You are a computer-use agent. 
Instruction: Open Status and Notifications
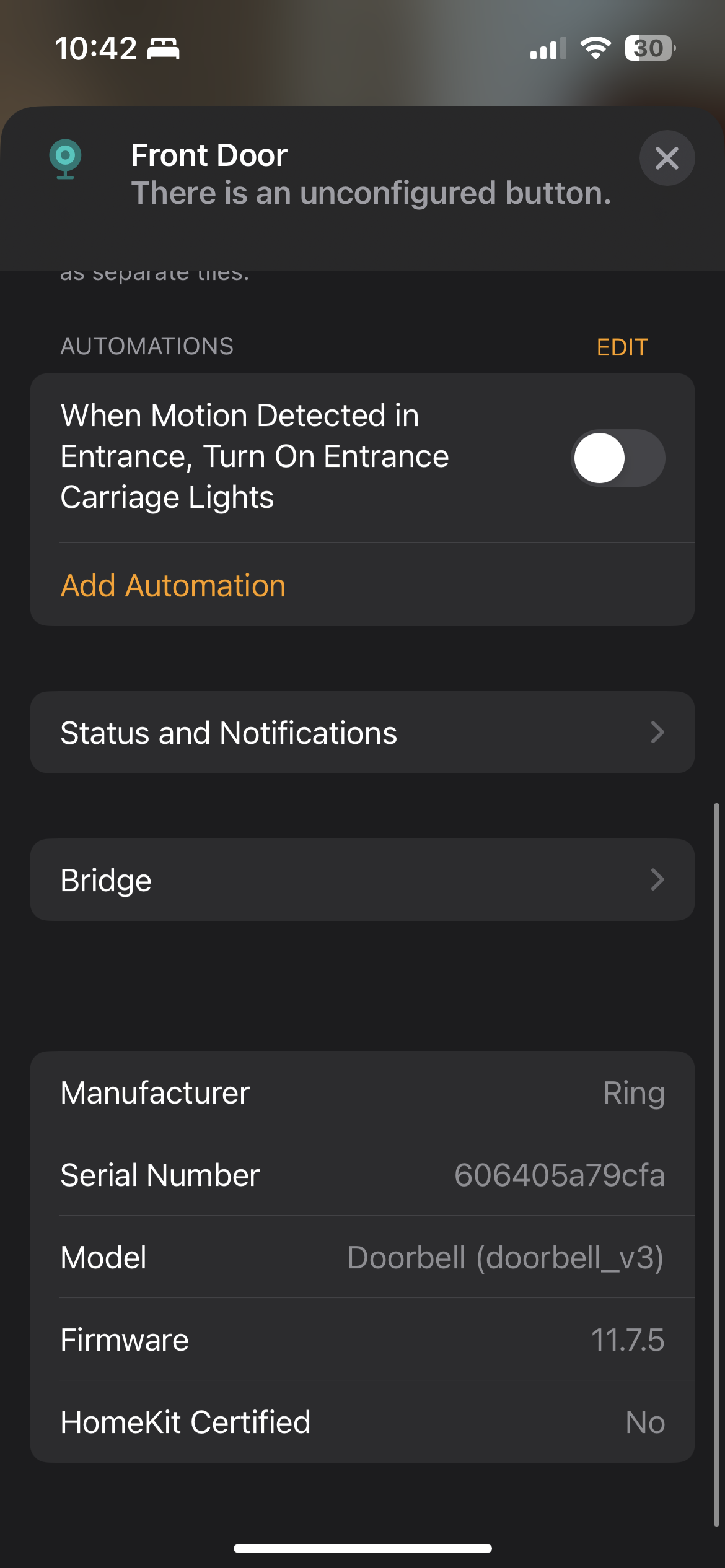pyautogui.click(x=362, y=732)
